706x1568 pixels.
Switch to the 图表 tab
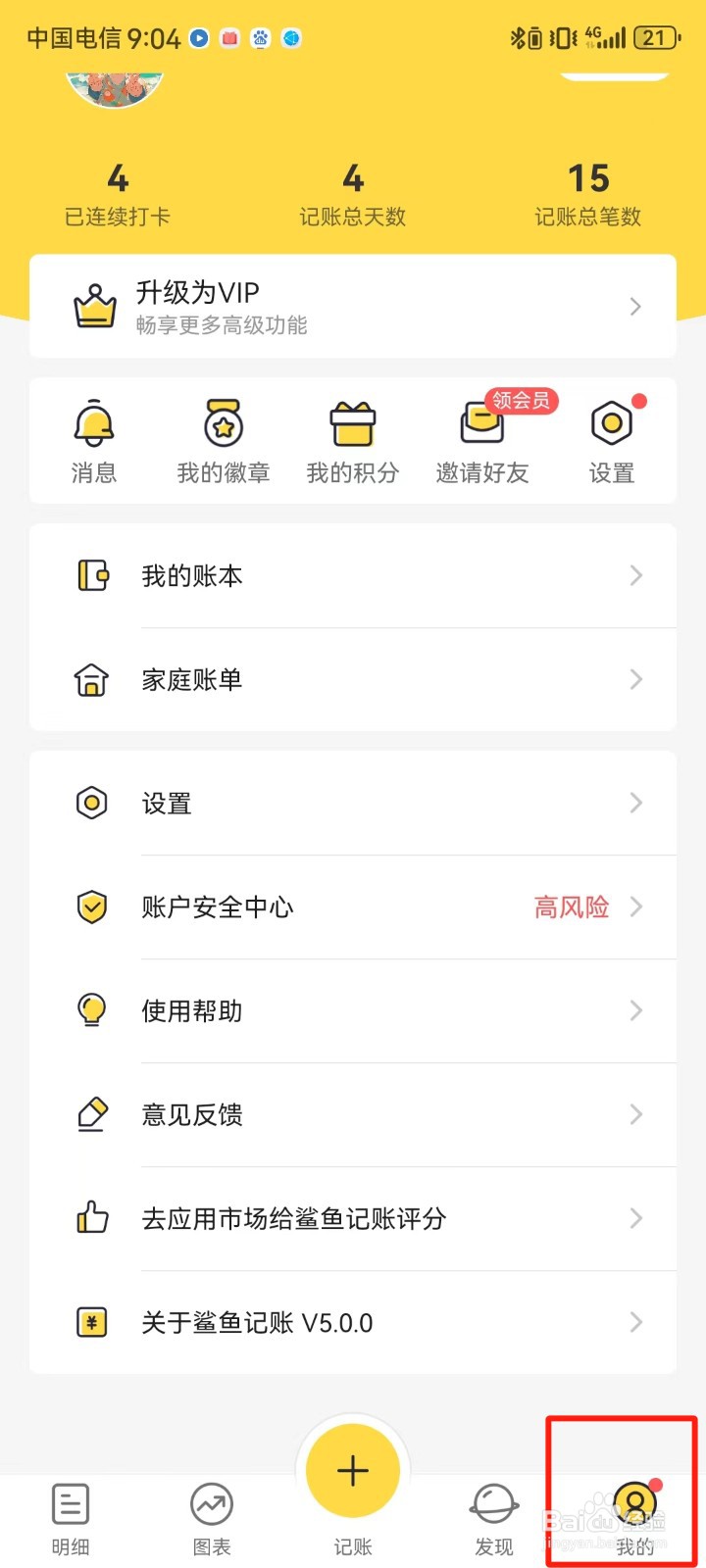(212, 1519)
